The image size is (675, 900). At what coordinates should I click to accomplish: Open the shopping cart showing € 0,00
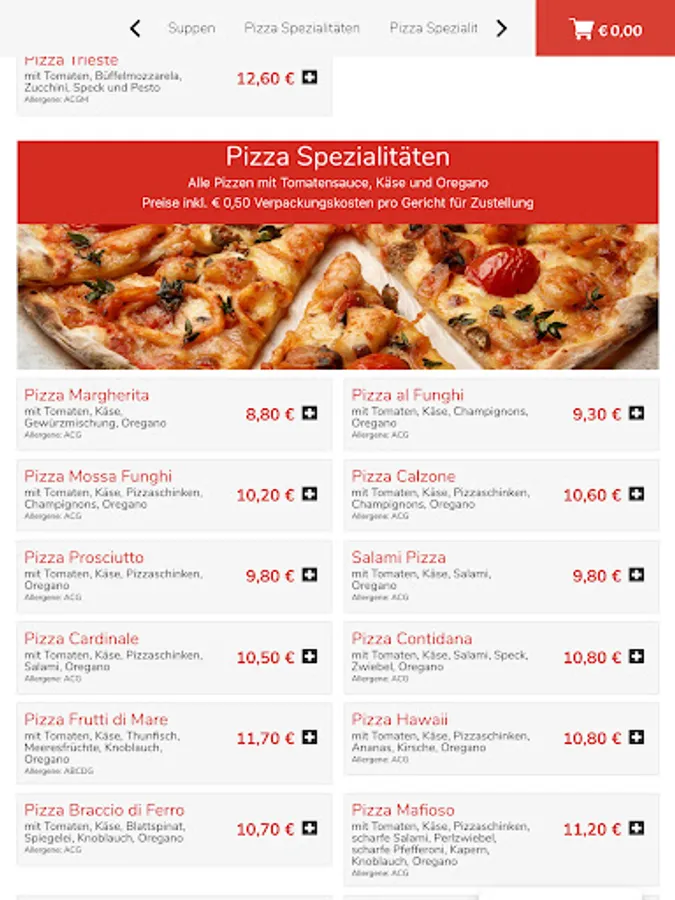(x=606, y=29)
